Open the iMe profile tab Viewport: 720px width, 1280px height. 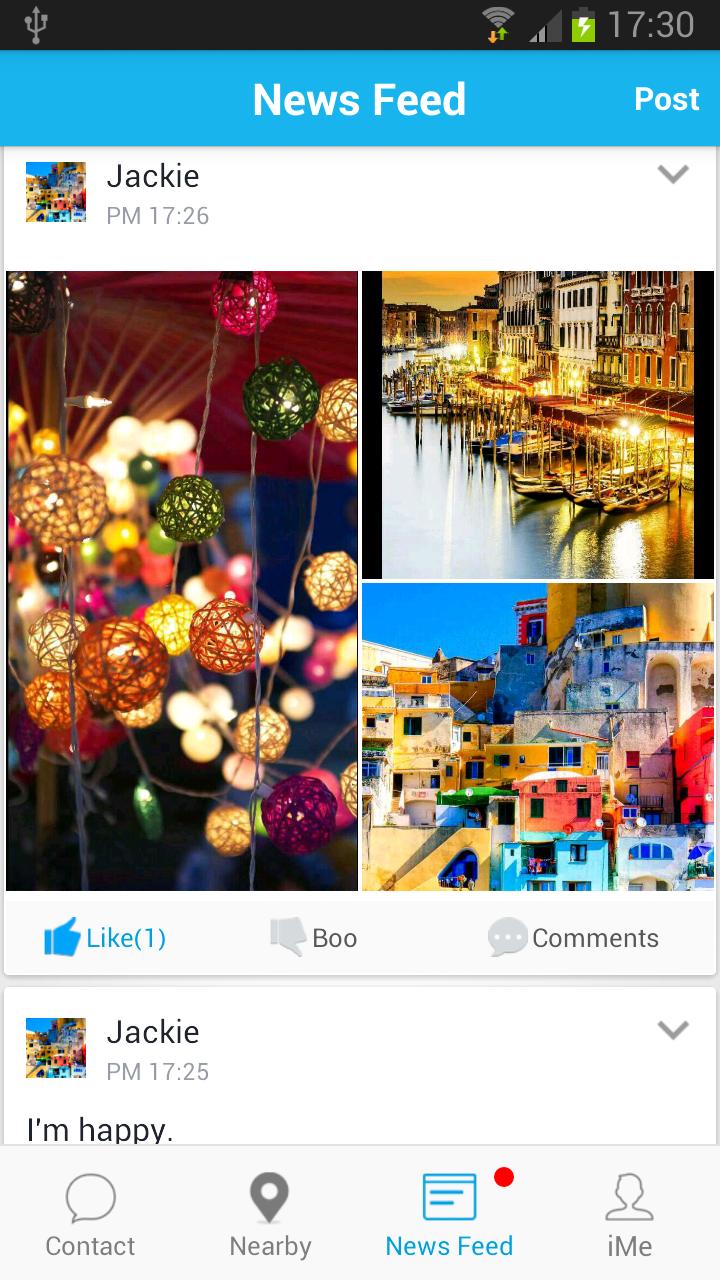coord(629,1215)
